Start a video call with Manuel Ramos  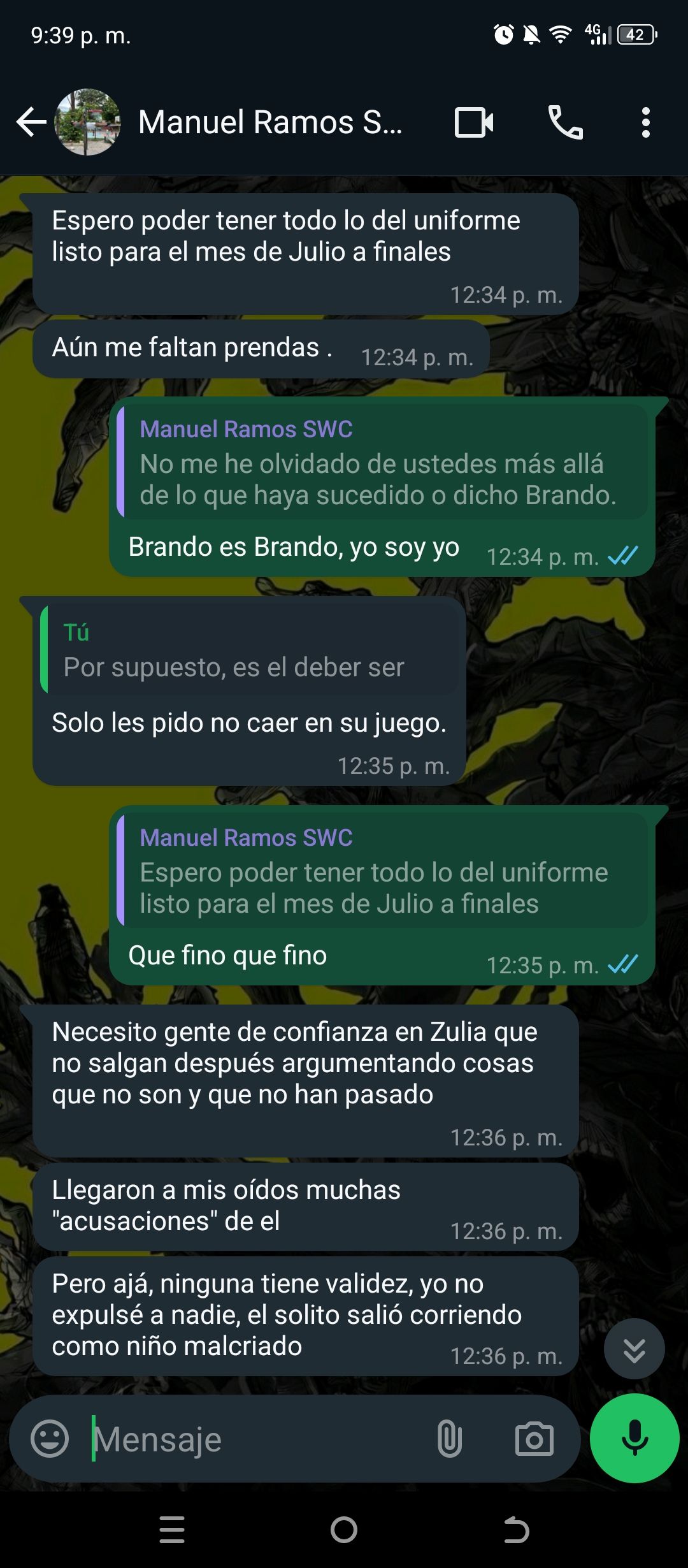pyautogui.click(x=474, y=122)
